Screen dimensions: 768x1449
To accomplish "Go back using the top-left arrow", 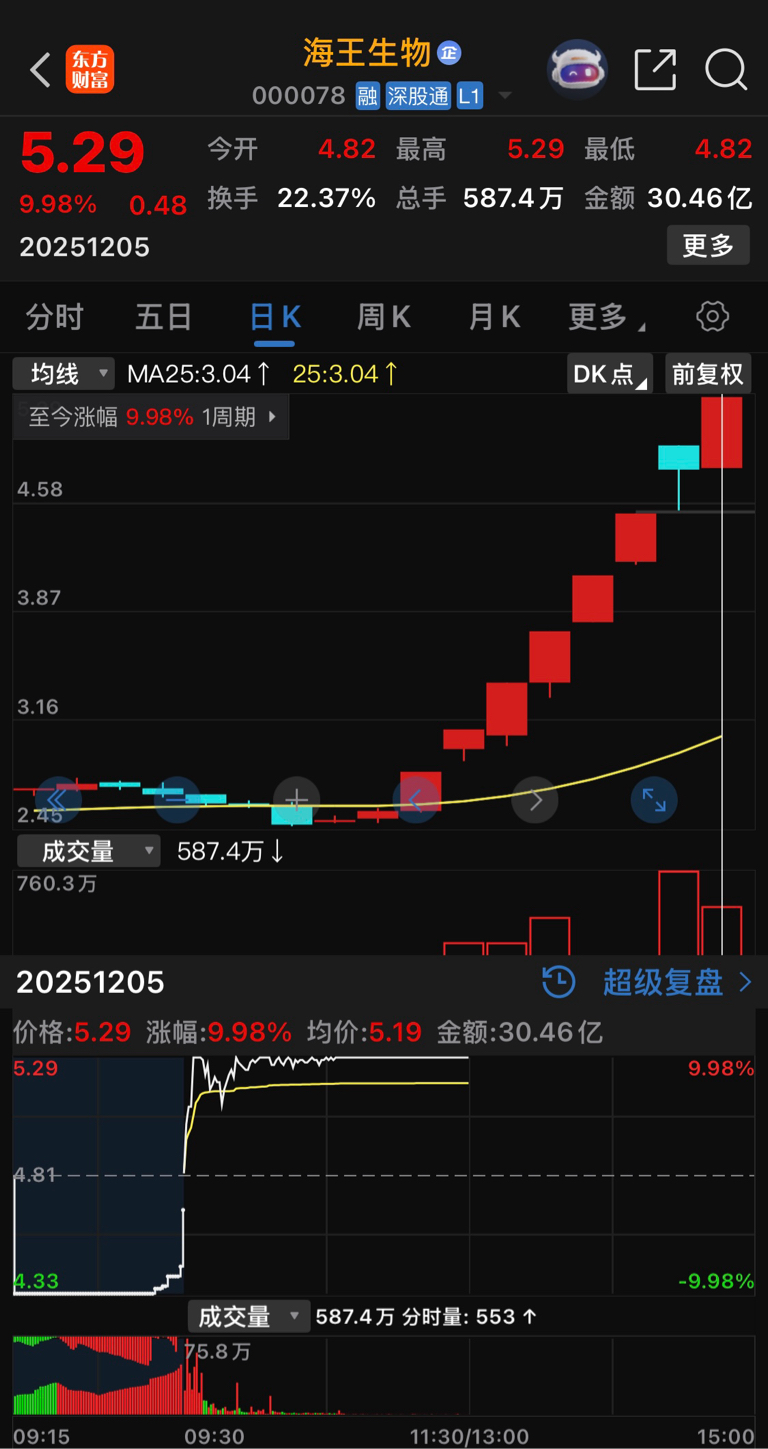I will click(40, 70).
